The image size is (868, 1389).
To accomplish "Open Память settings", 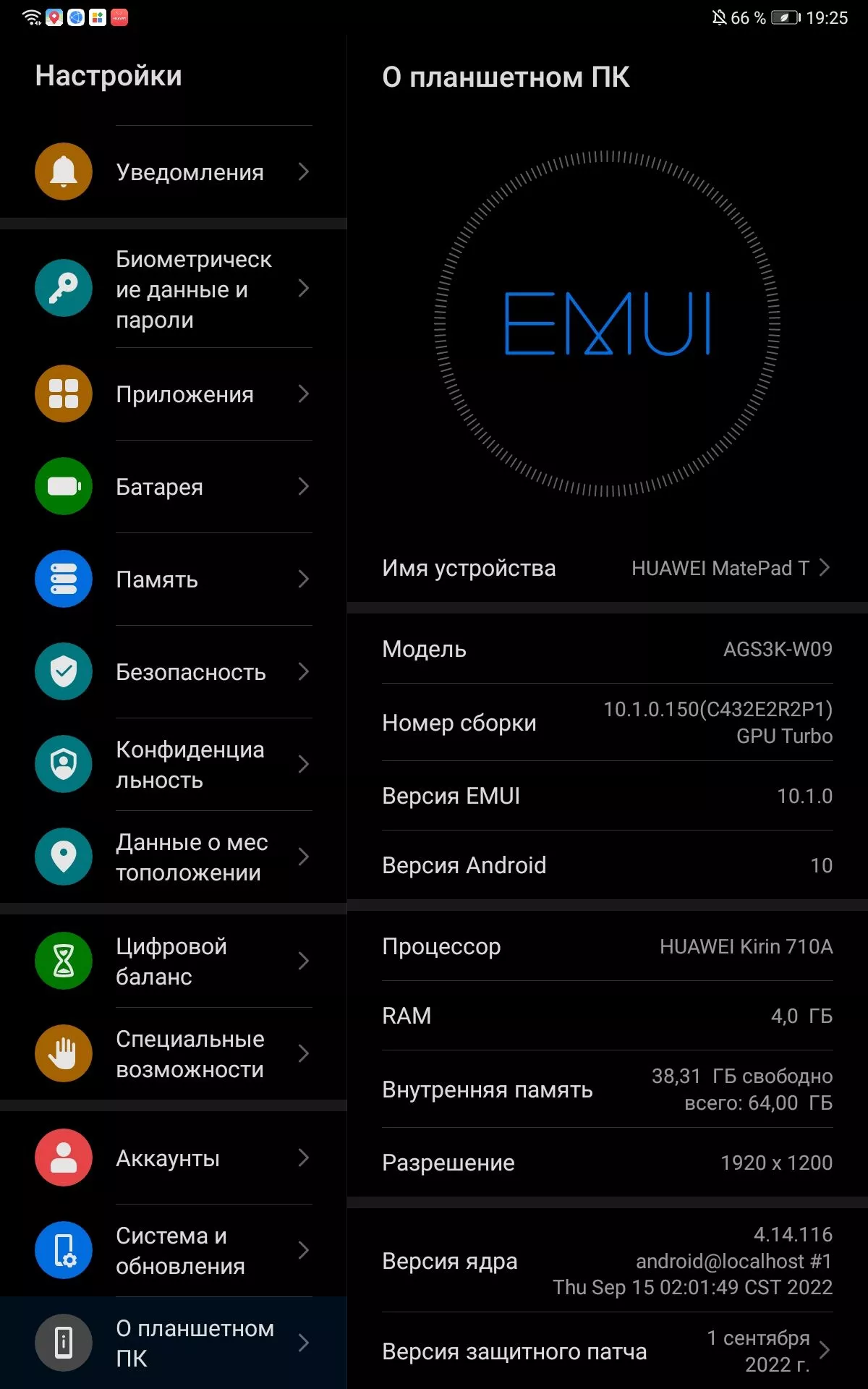I will 157,579.
